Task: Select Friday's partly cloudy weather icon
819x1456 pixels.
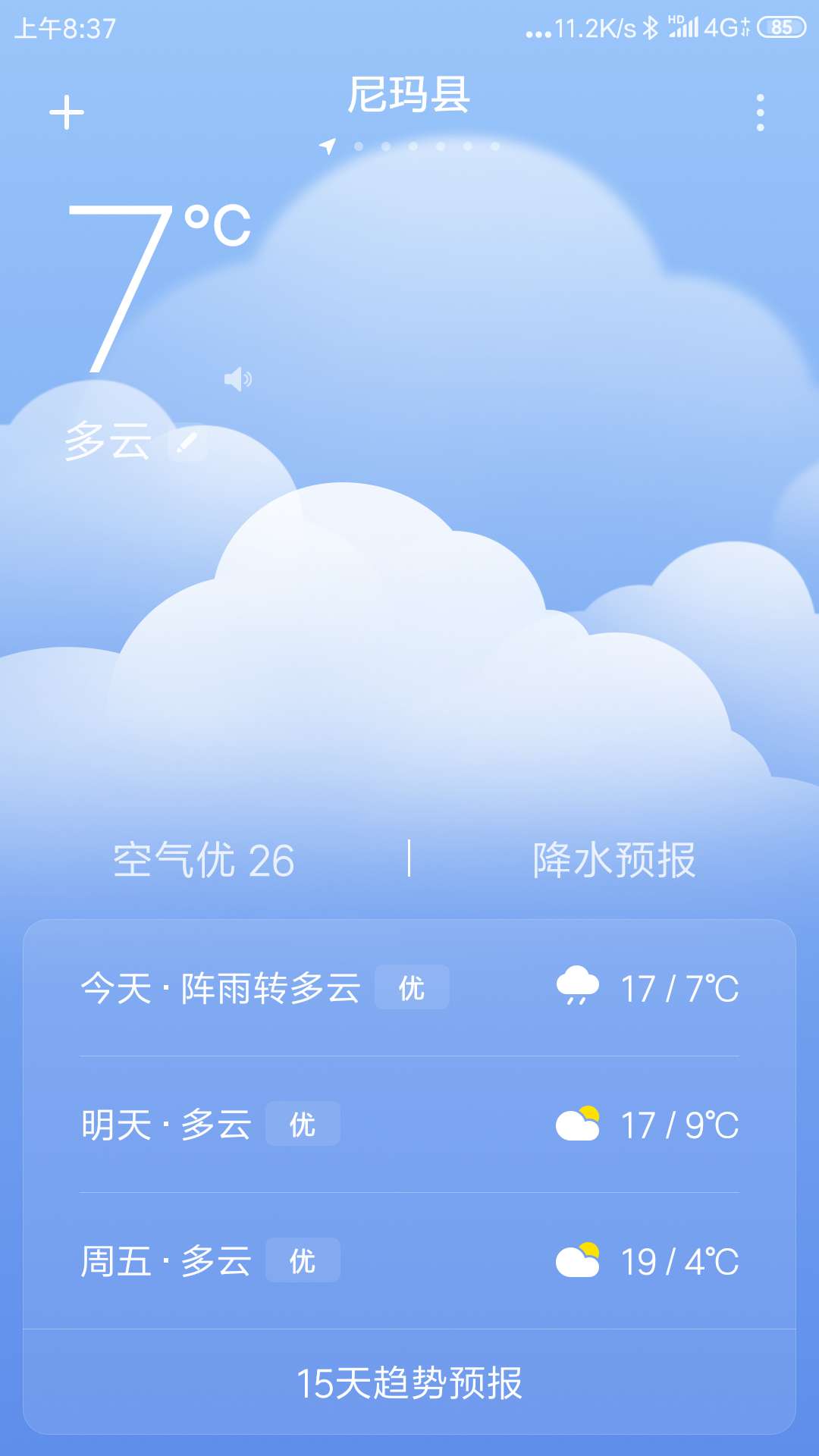Action: pos(580,1261)
